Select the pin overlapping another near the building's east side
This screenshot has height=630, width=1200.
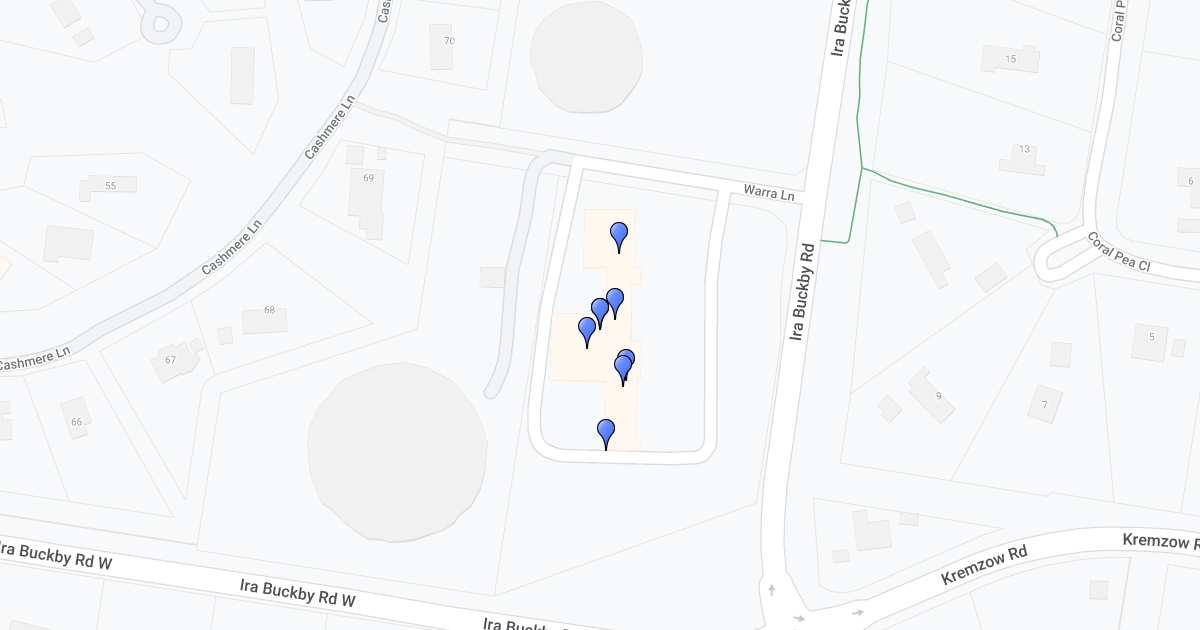[x=623, y=369]
